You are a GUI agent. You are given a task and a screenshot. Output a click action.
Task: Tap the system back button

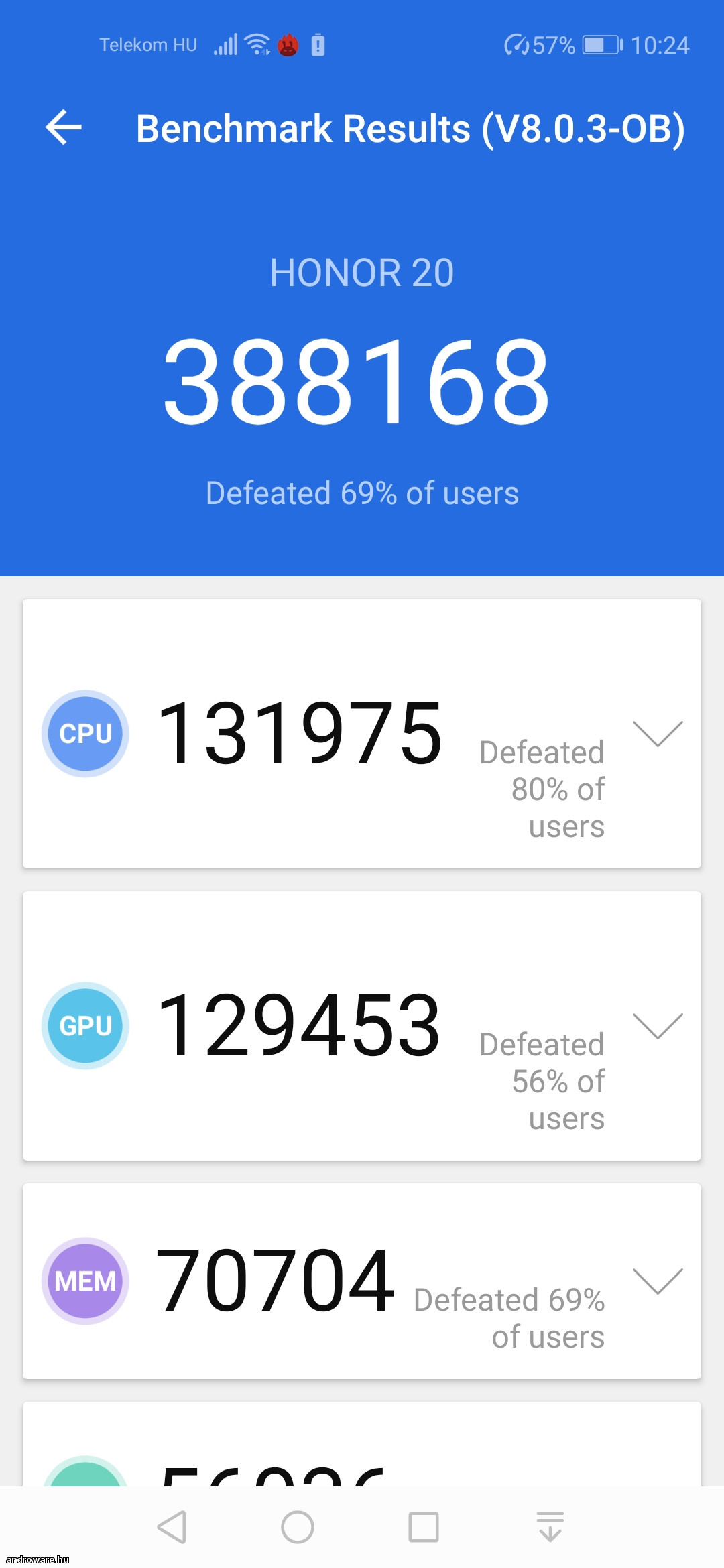[x=172, y=1527]
